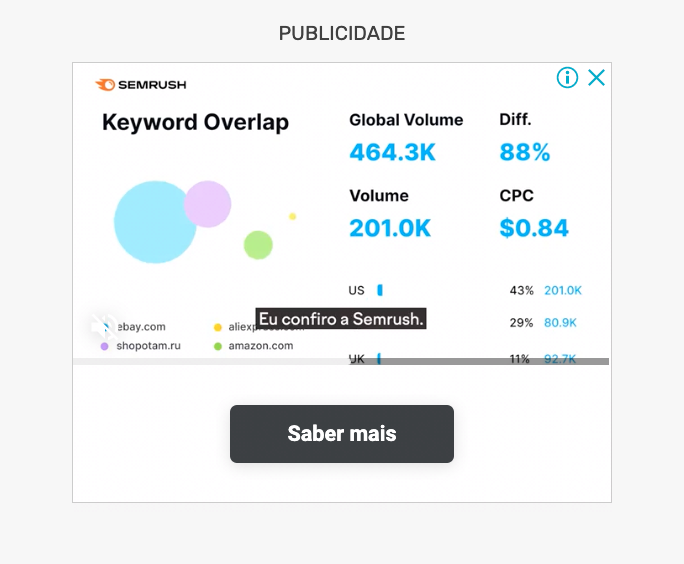
Task: Close the Semrush ad
Action: click(597, 77)
